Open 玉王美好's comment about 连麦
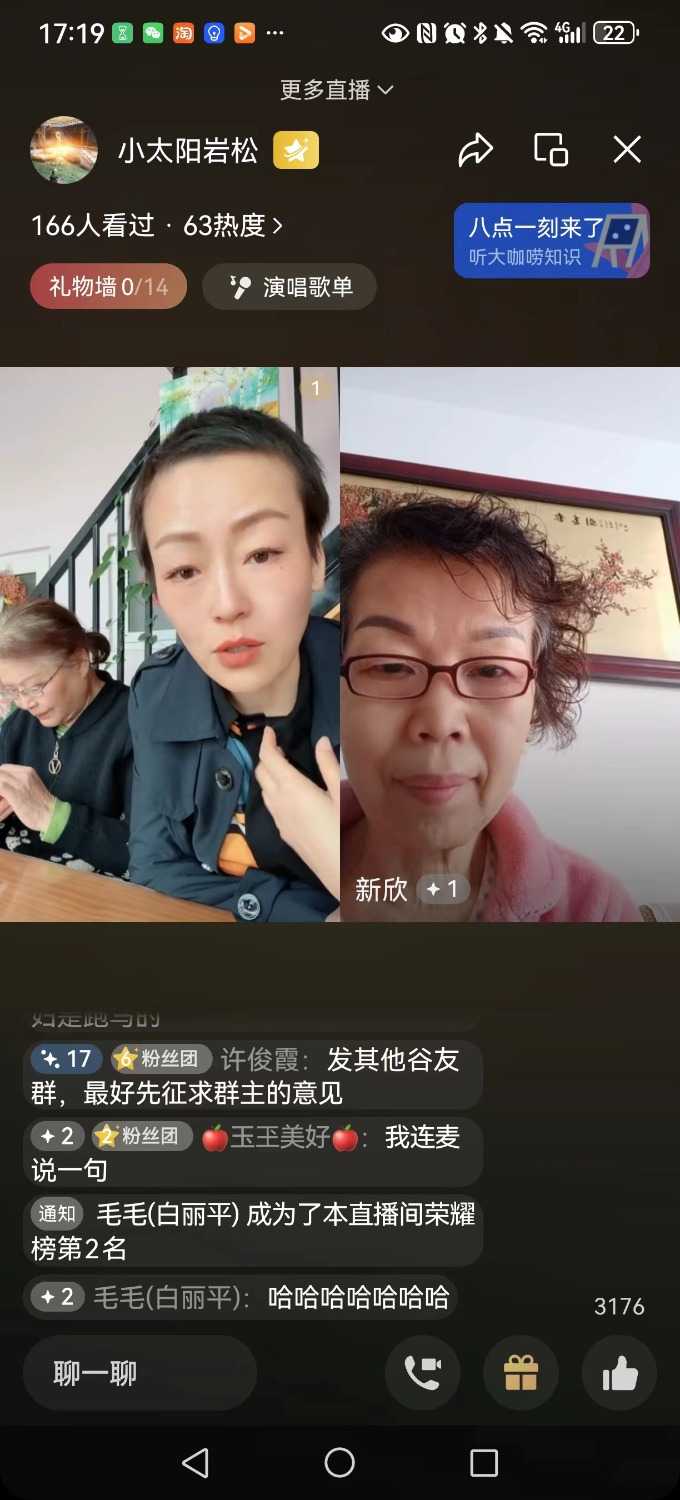 (250, 1152)
